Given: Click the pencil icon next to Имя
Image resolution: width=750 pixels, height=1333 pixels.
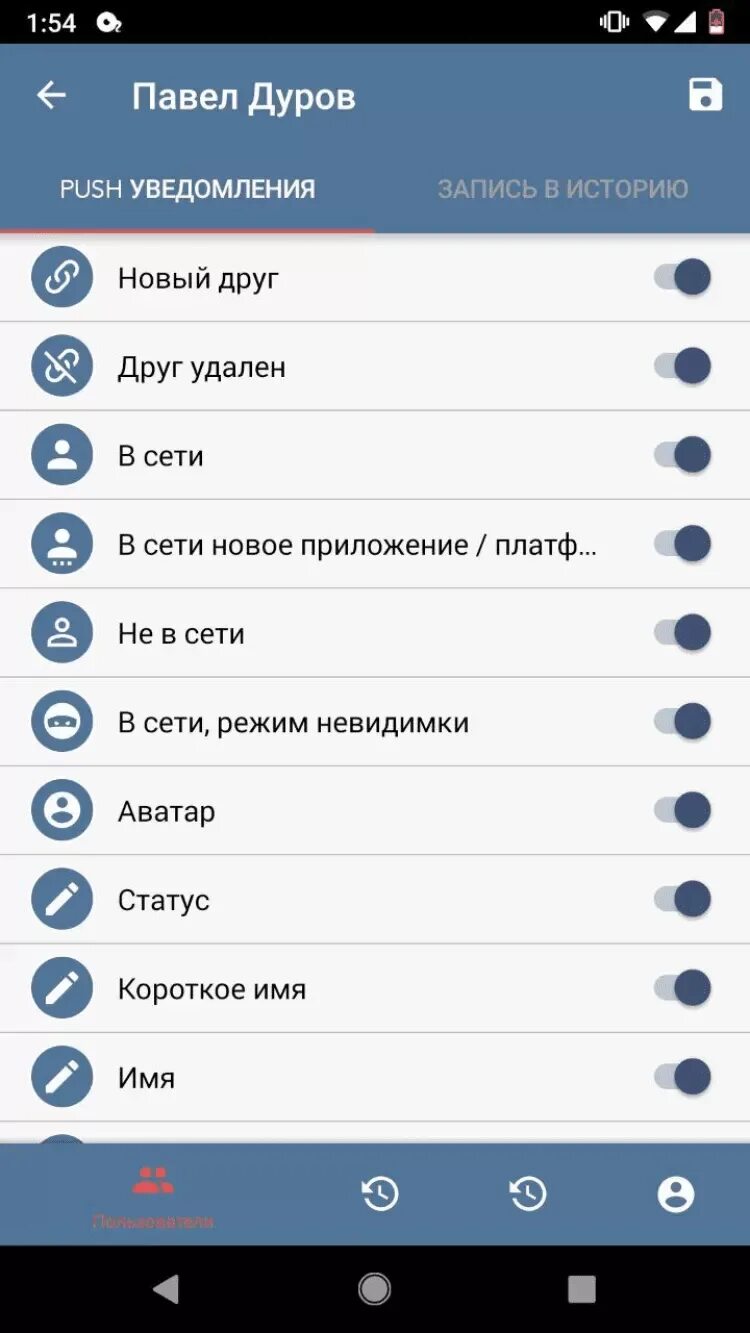Looking at the screenshot, I should pos(61,1077).
